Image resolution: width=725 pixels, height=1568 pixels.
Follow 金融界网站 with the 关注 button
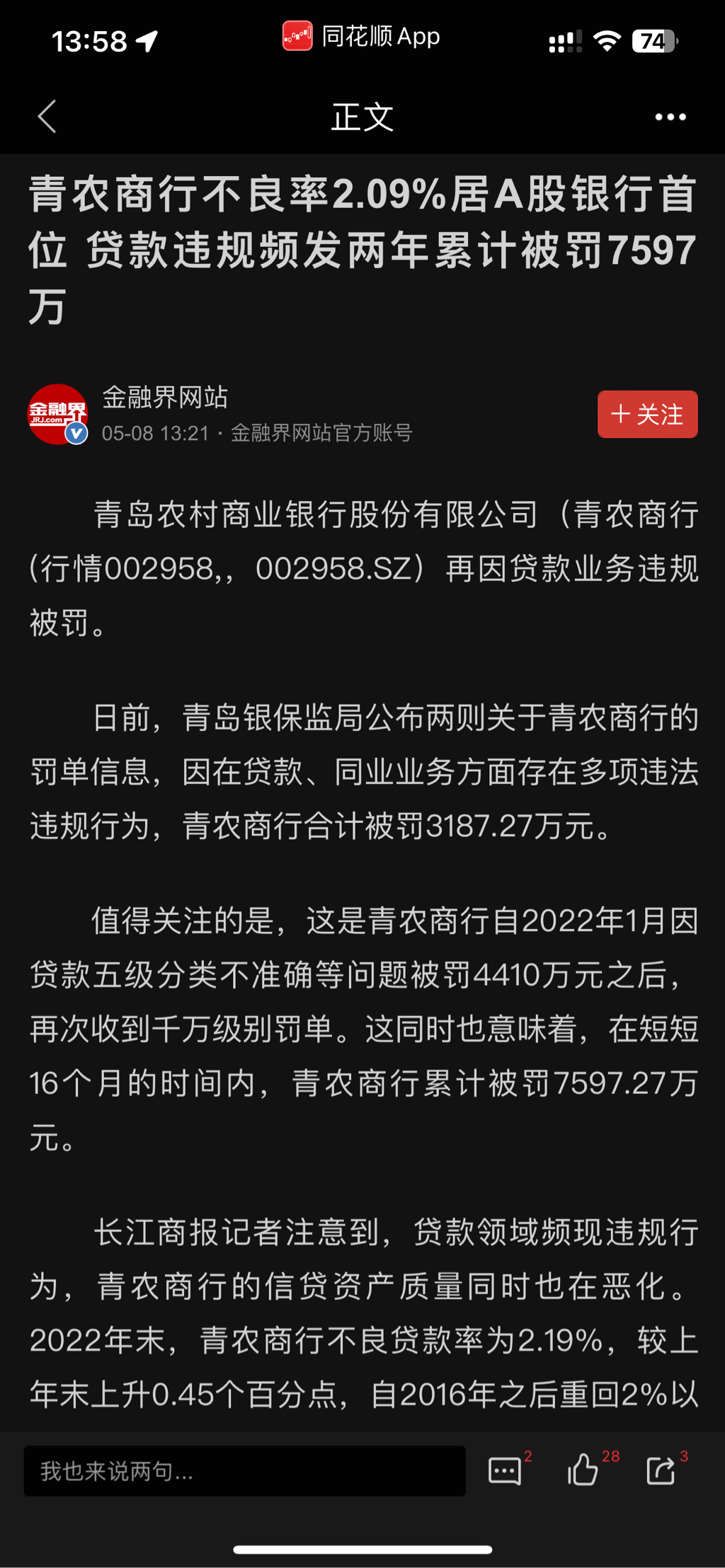click(x=647, y=414)
